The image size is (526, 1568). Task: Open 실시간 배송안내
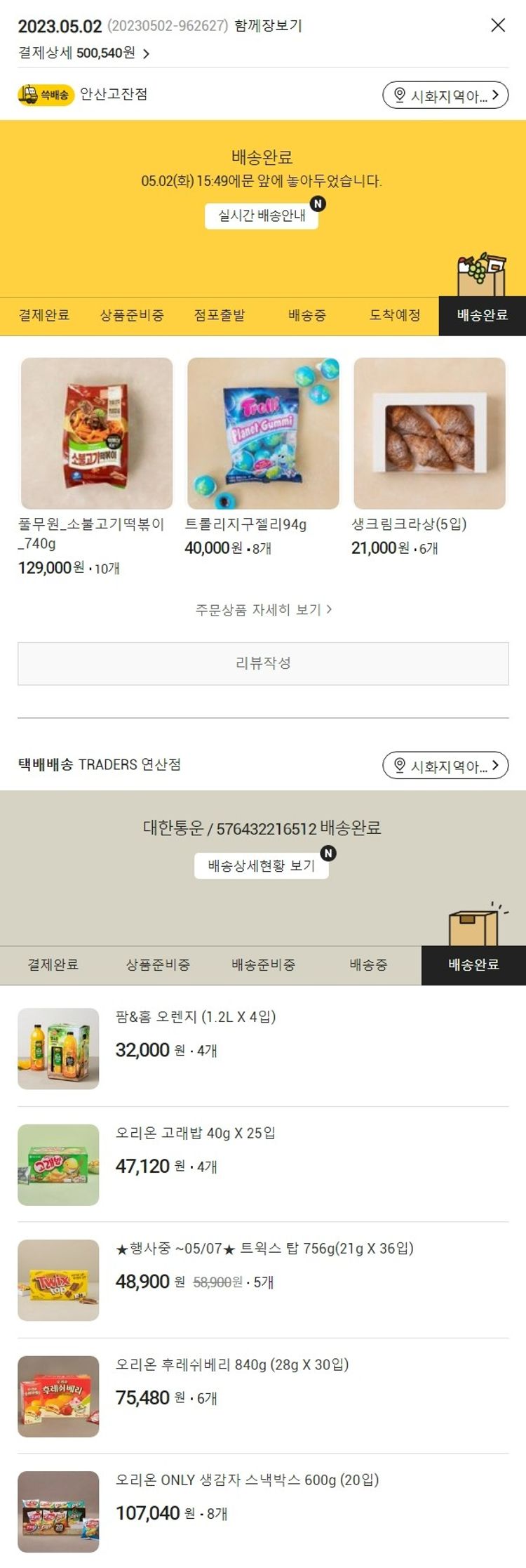(262, 215)
